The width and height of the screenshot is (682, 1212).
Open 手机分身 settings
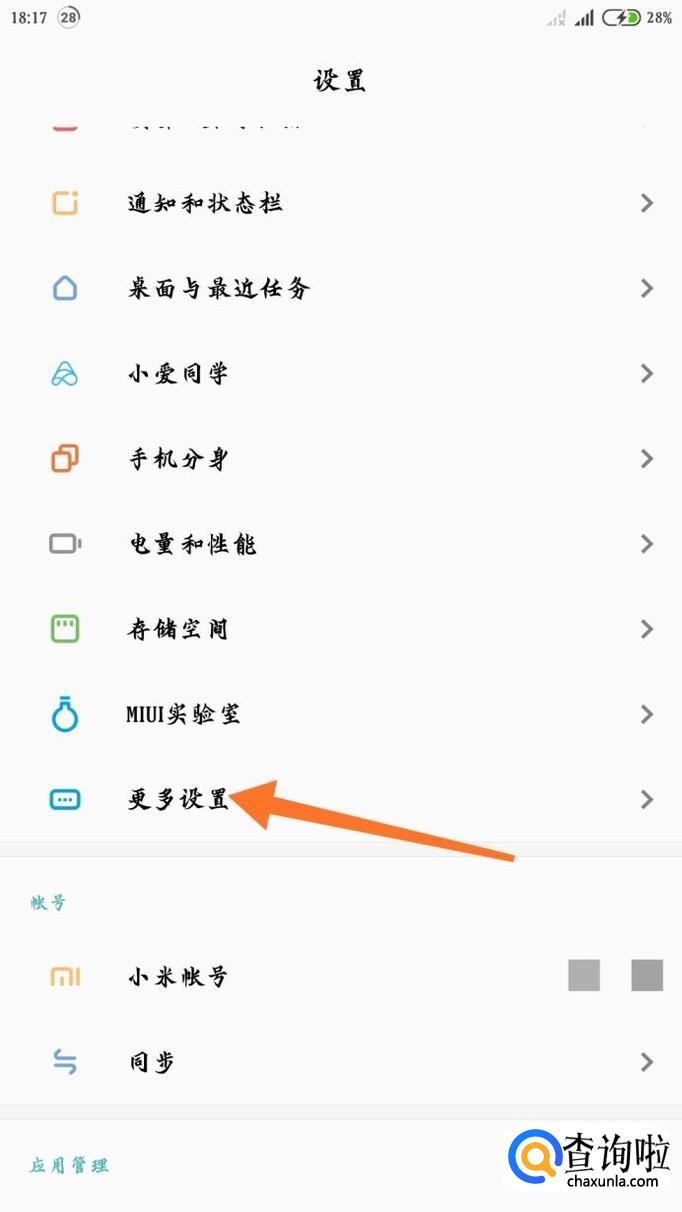pos(178,459)
